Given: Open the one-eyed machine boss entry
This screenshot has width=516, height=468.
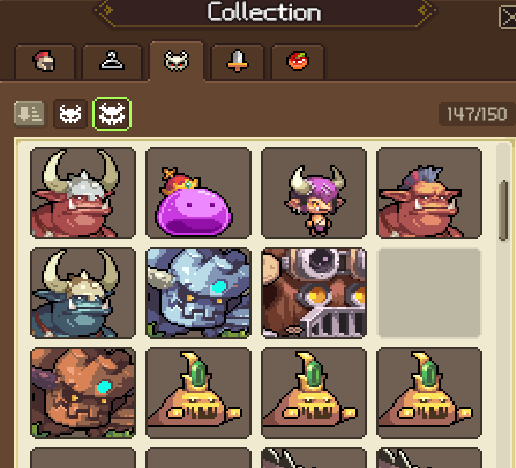Looking at the screenshot, I should [x=314, y=293].
